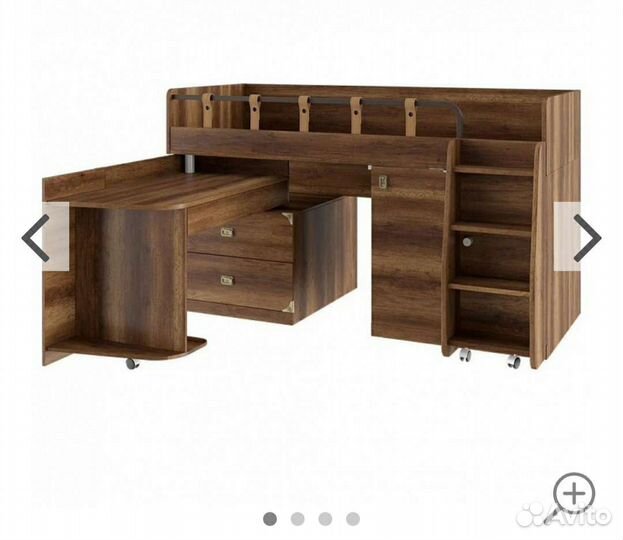The image size is (623, 540).
Task: Jump to the second carousel dot
Action: point(297,519)
